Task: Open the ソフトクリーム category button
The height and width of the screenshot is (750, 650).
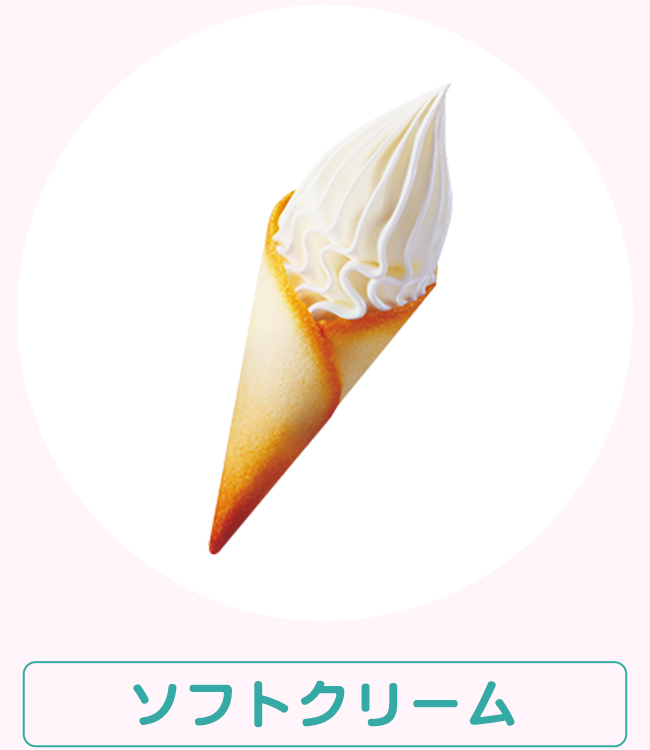Action: point(325,704)
